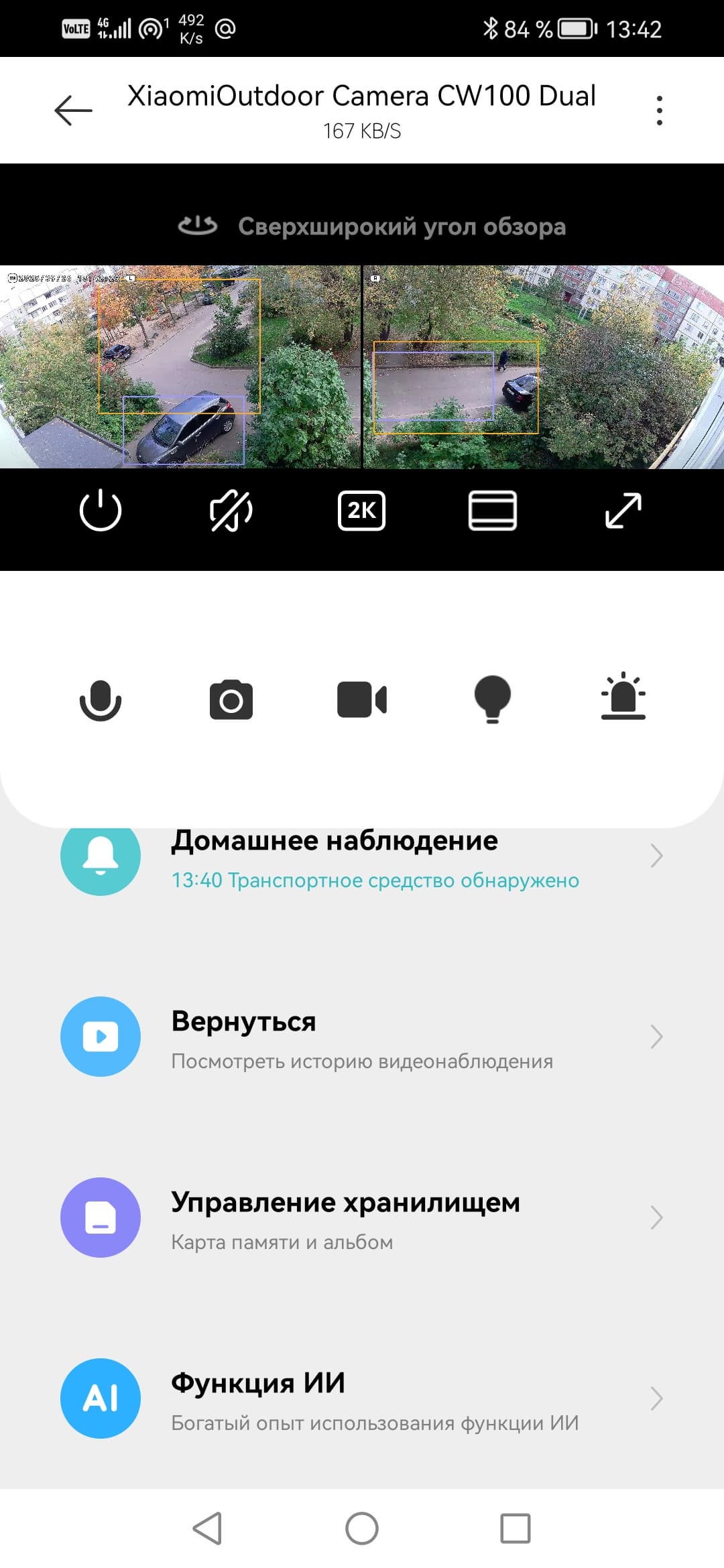Open Функция ИИ settings
This screenshot has height=1568, width=724.
point(362,1398)
